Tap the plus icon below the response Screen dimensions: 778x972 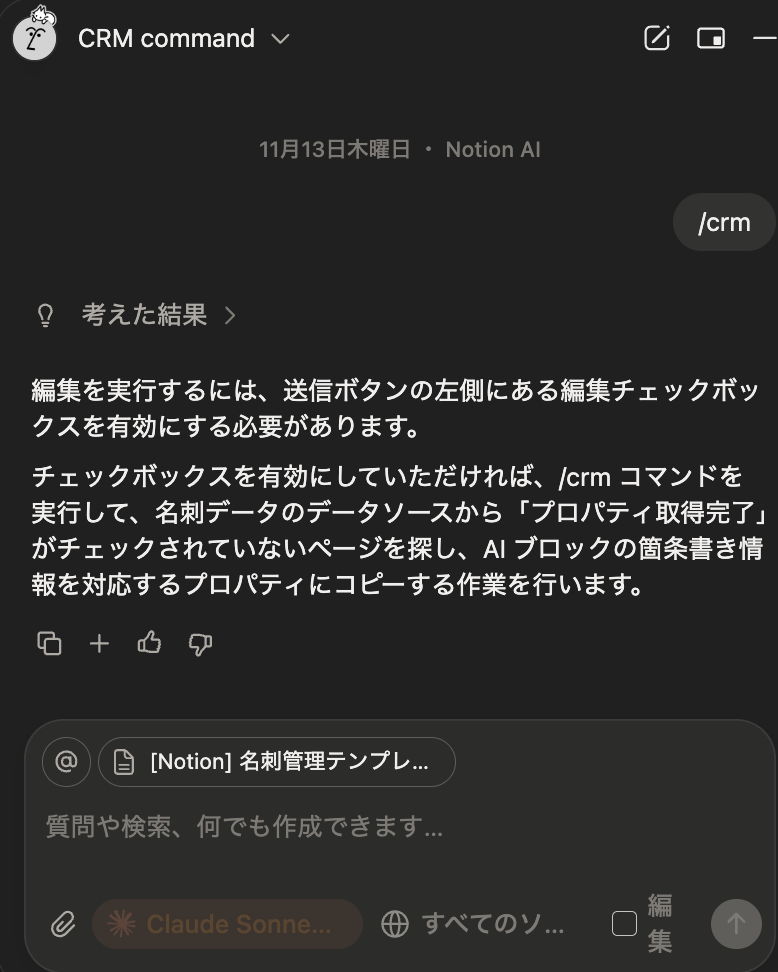click(x=99, y=643)
